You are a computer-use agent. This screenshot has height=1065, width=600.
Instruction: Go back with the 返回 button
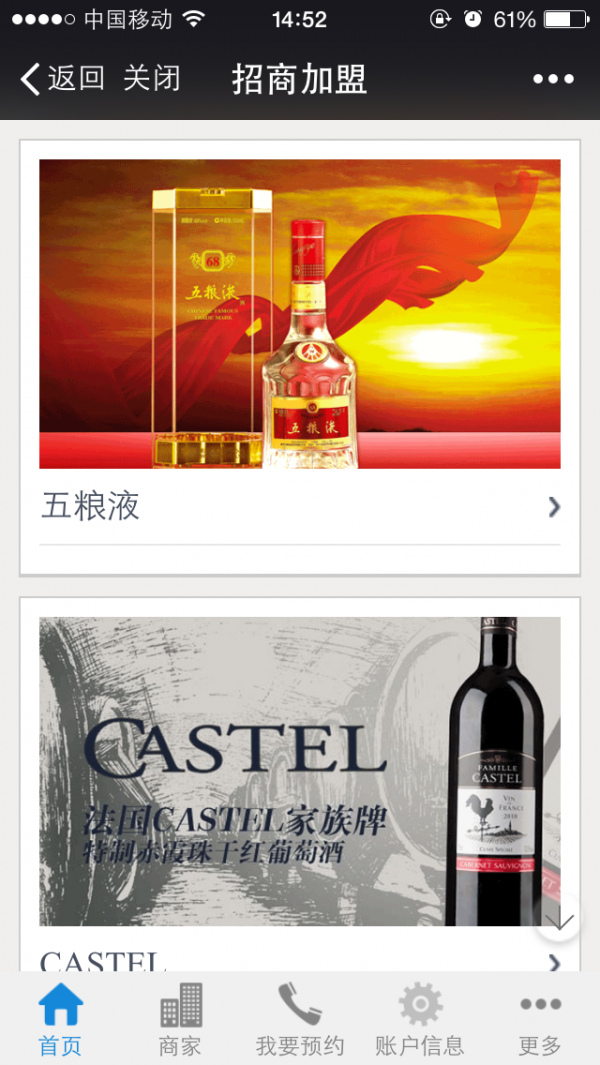point(62,79)
